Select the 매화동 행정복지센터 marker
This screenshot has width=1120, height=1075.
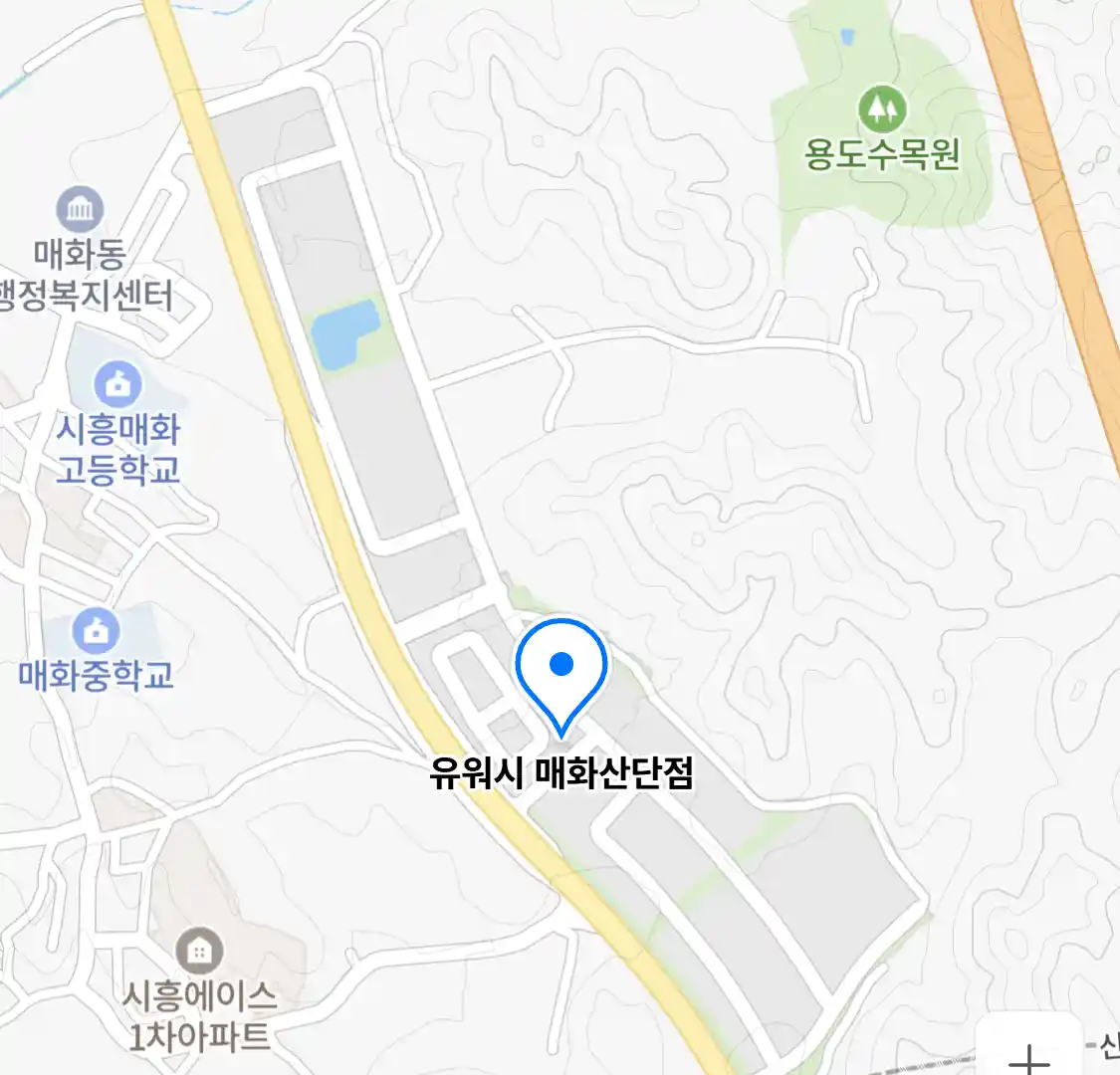click(81, 211)
